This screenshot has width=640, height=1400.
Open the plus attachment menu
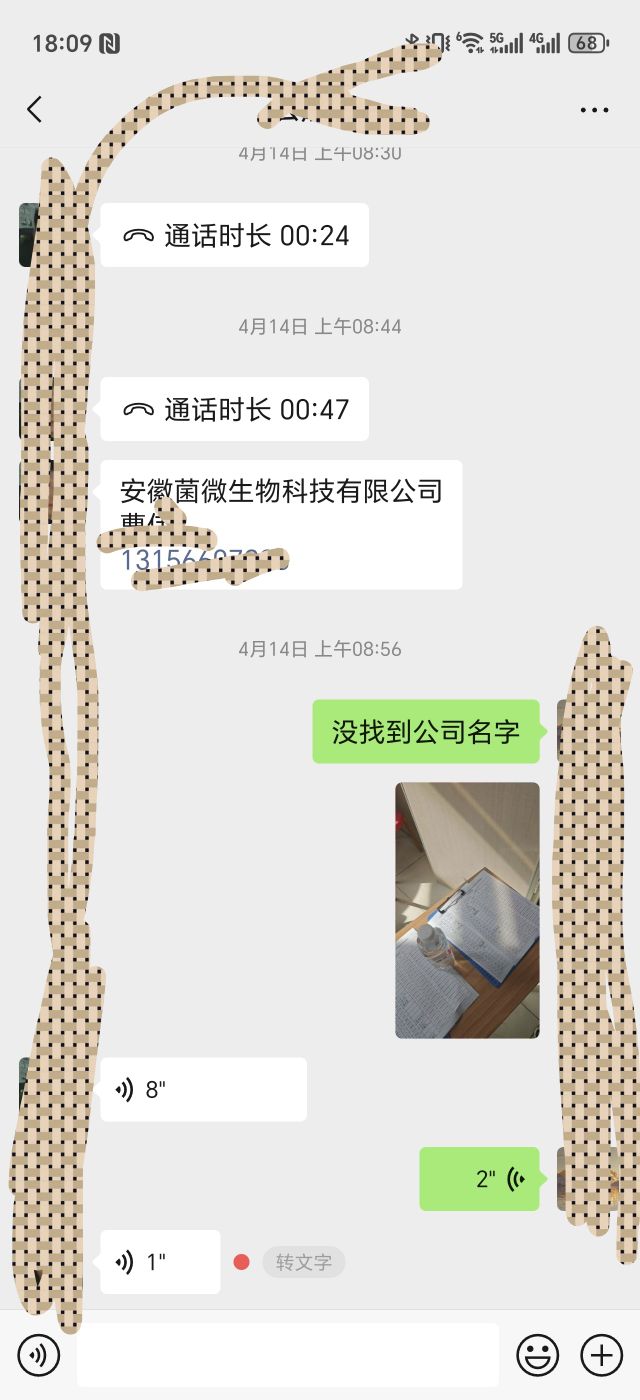(x=601, y=1356)
